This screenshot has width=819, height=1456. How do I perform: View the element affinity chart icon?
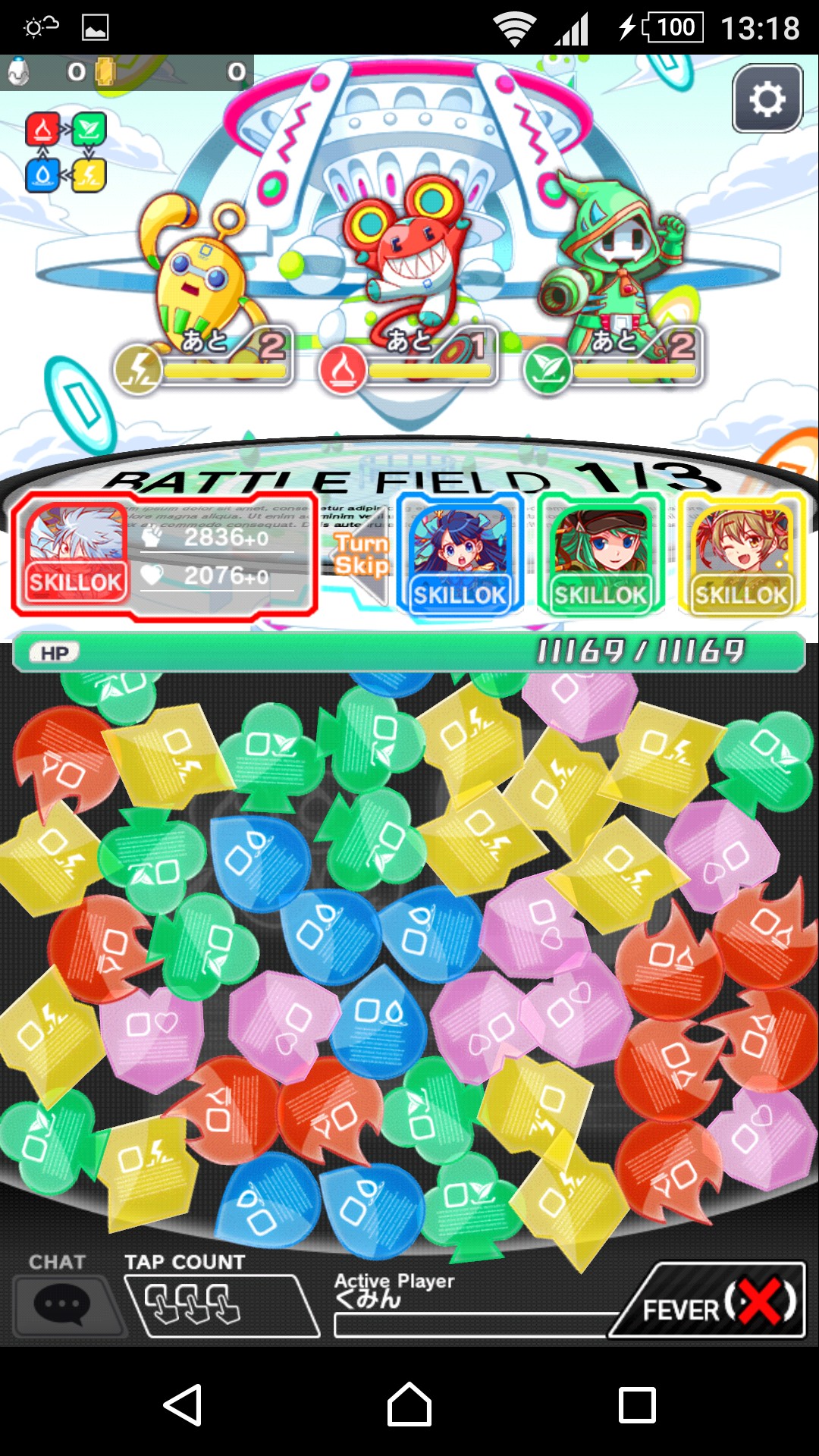tap(66, 152)
